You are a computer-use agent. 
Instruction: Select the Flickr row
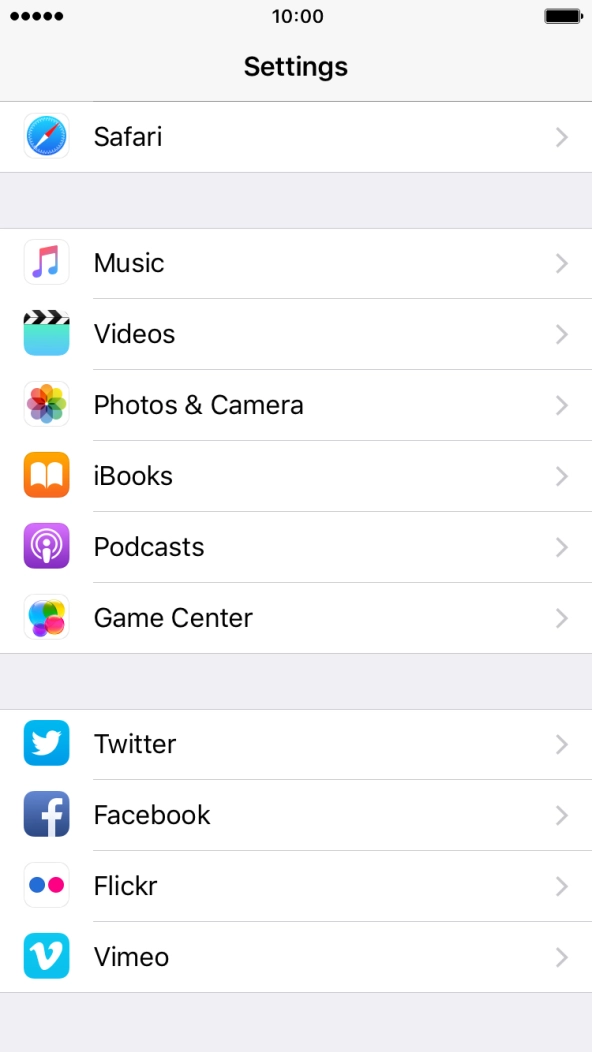296,886
